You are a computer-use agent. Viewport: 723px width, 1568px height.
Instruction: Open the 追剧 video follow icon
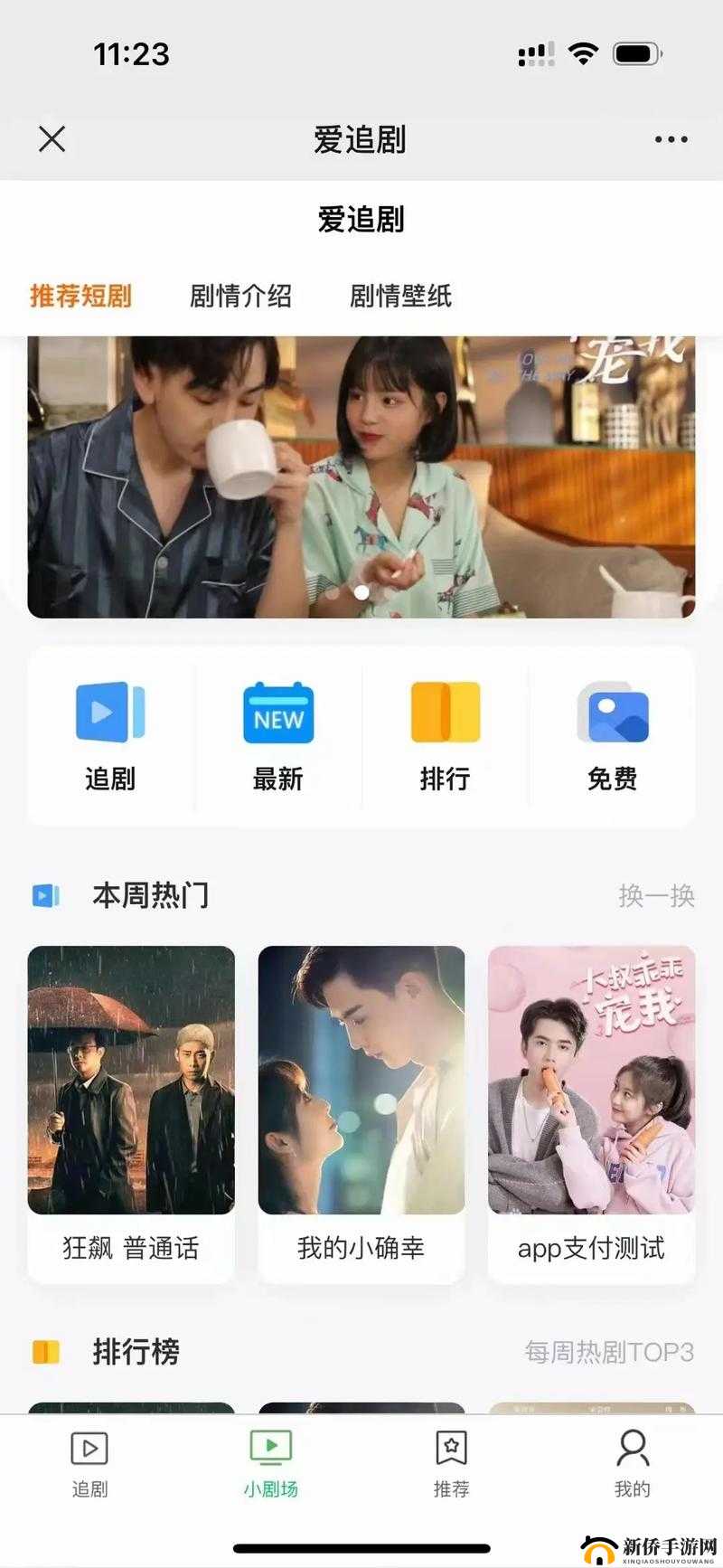110,714
